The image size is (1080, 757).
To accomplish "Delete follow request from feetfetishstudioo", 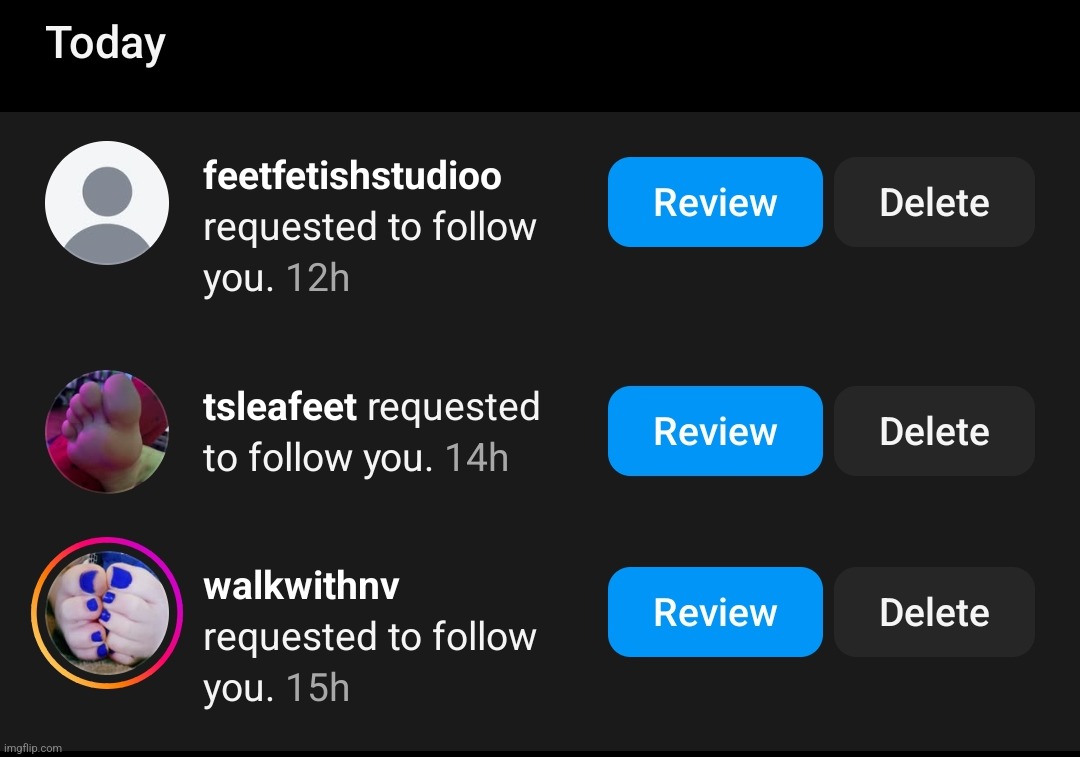I will pyautogui.click(x=934, y=202).
